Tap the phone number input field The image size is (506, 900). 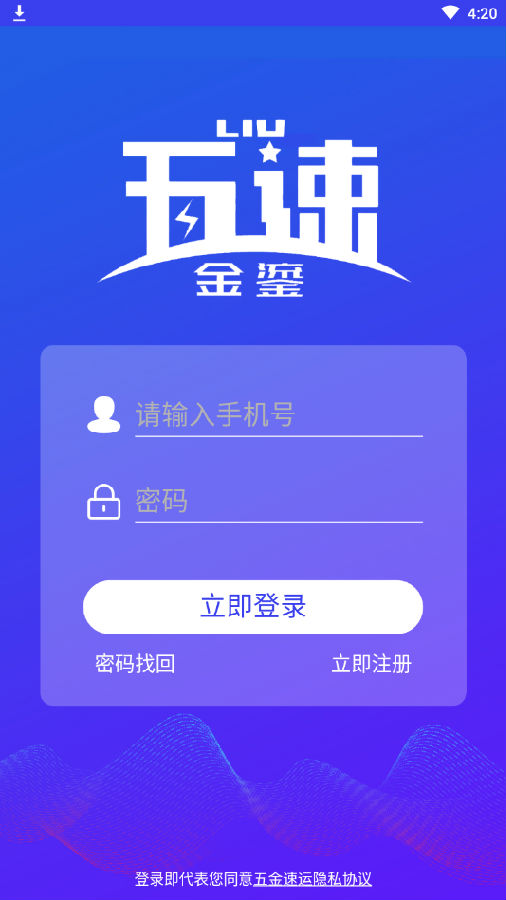[279, 414]
